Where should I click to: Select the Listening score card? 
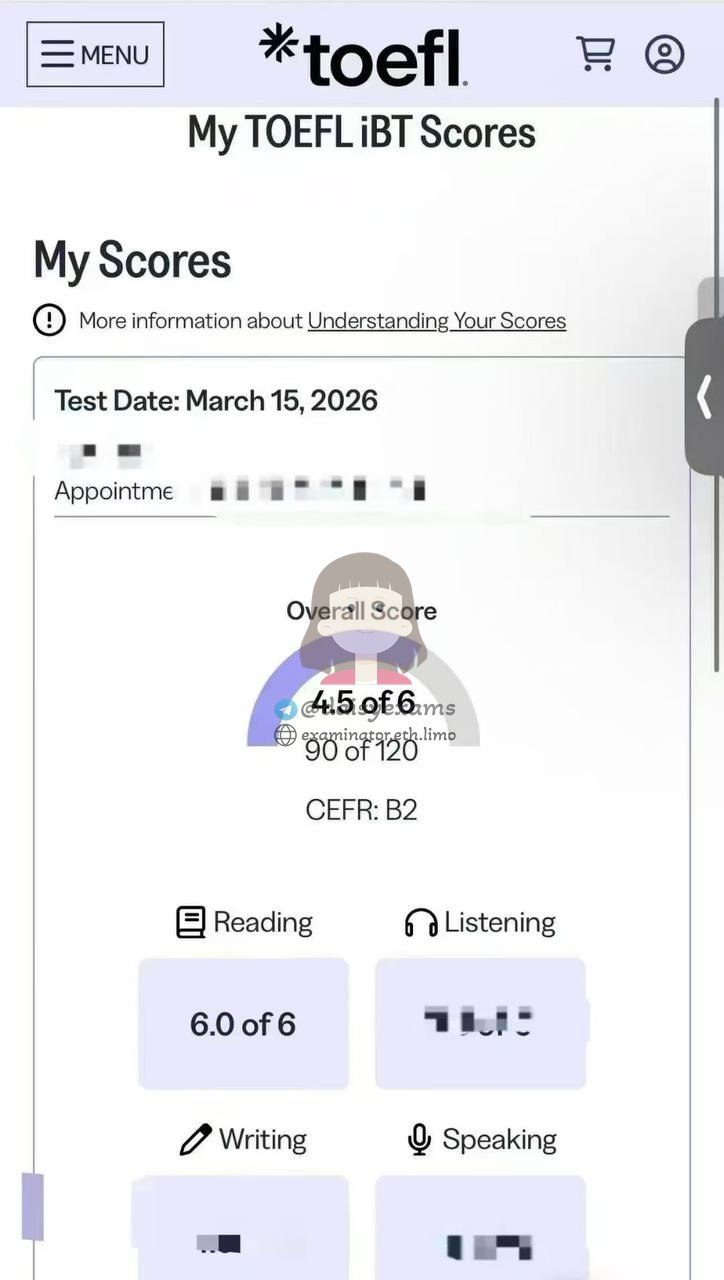(480, 1023)
